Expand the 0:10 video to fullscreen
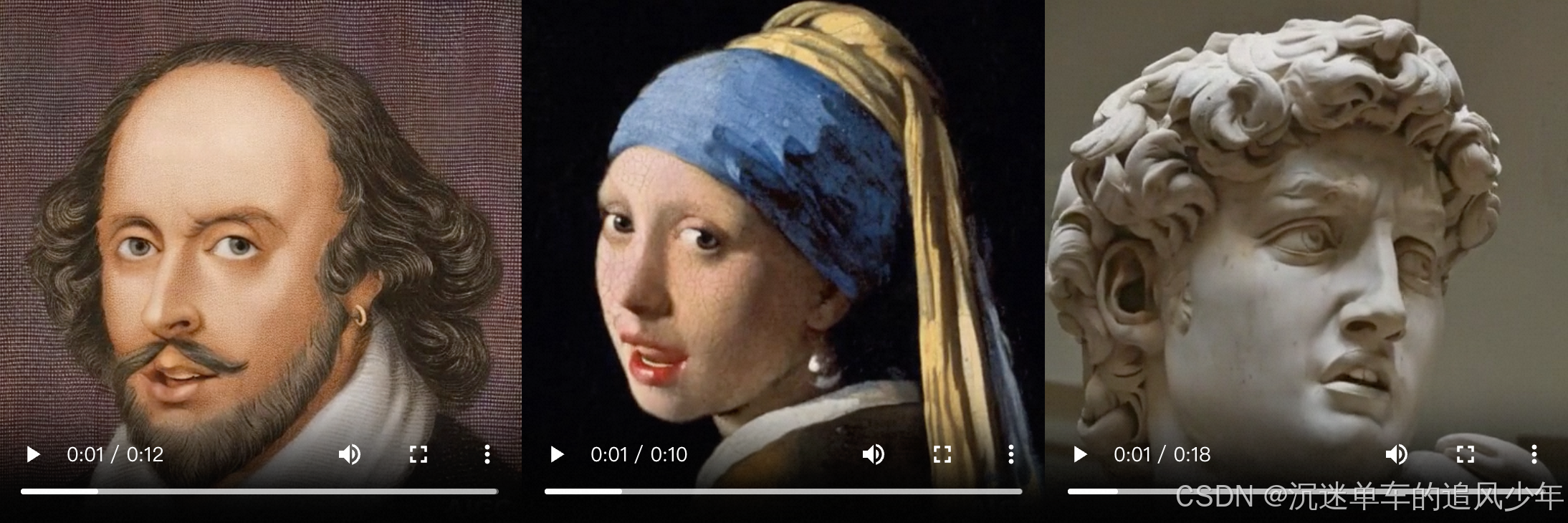This screenshot has height=523, width=1568. [x=942, y=454]
